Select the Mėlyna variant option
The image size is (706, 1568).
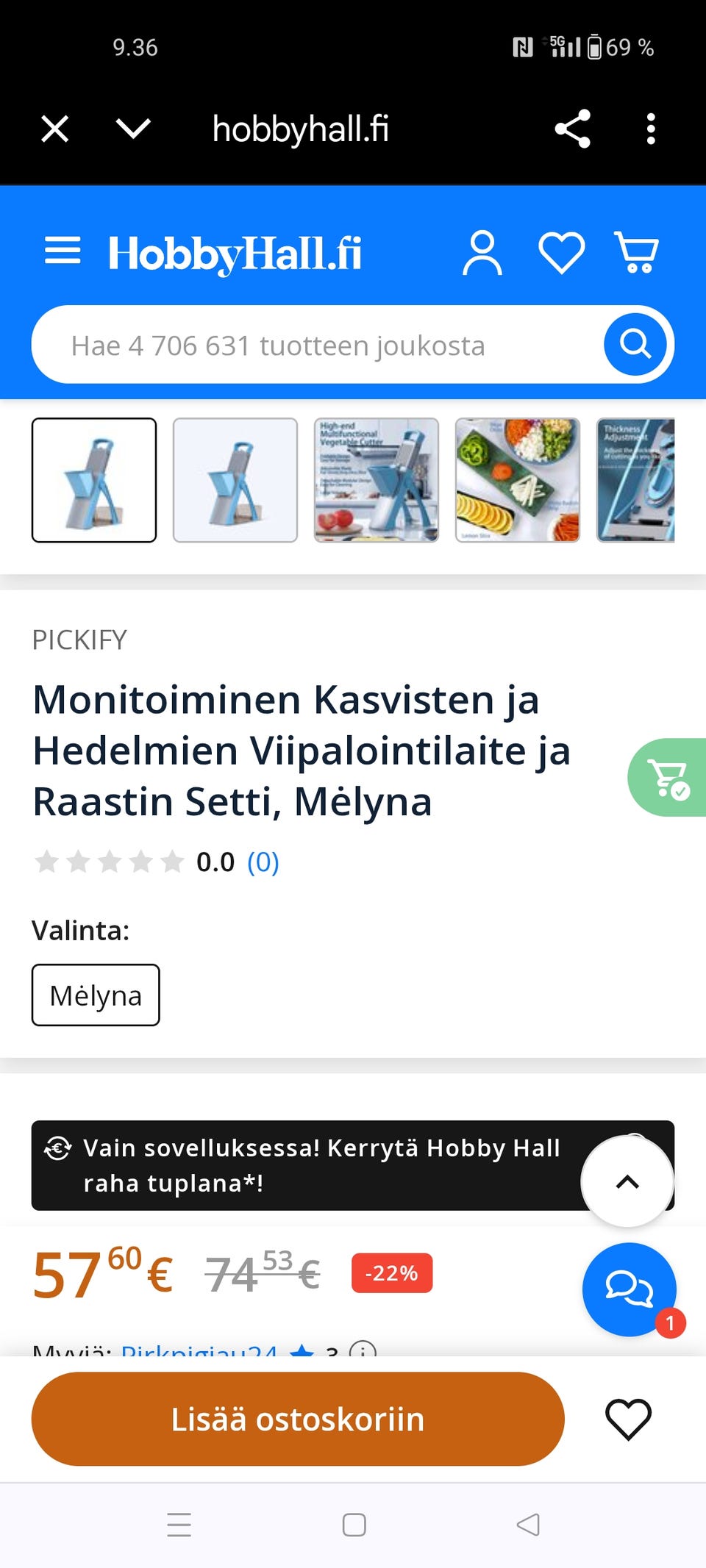coord(96,995)
